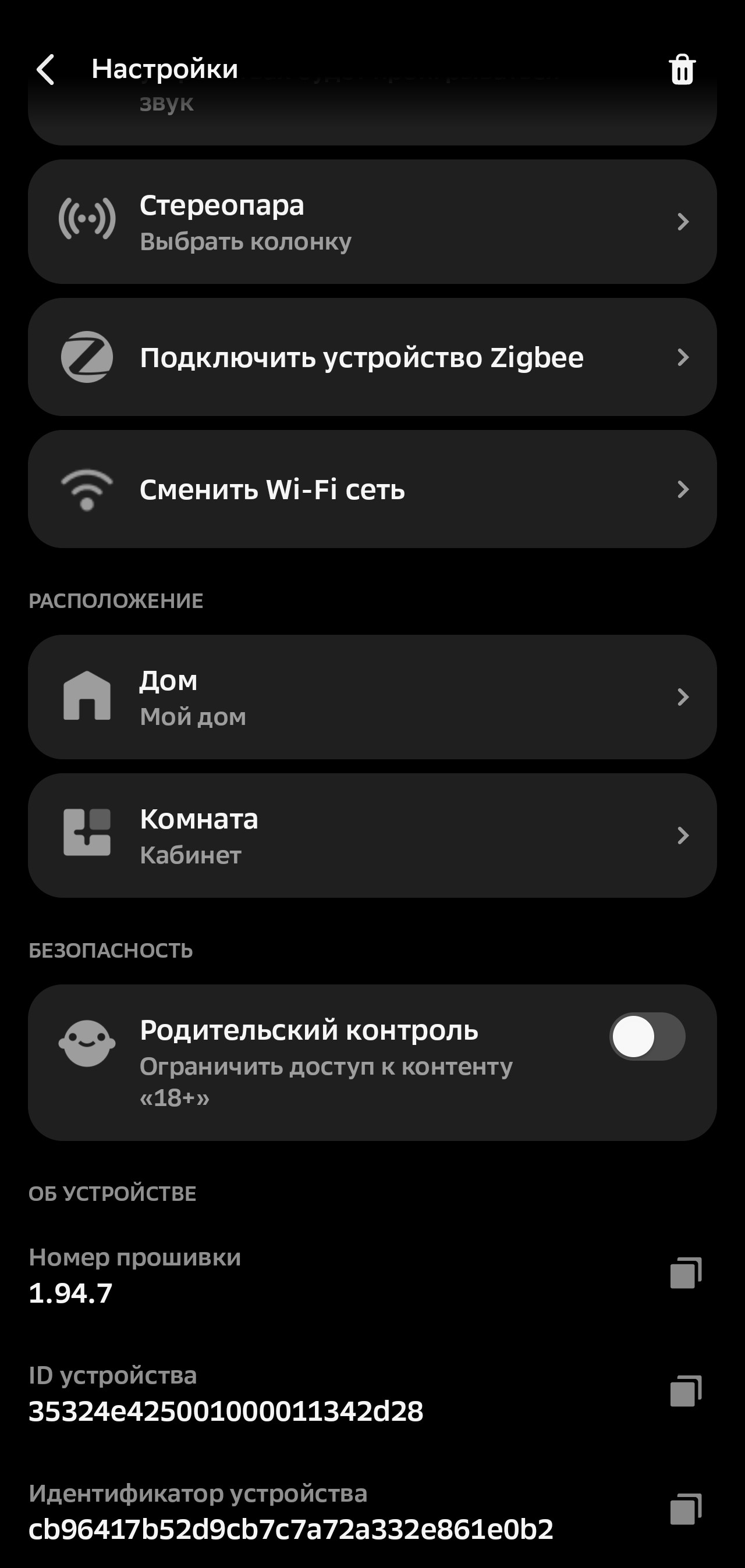The height and width of the screenshot is (1568, 745).
Task: Delete the device with the trash icon
Action: tap(682, 69)
